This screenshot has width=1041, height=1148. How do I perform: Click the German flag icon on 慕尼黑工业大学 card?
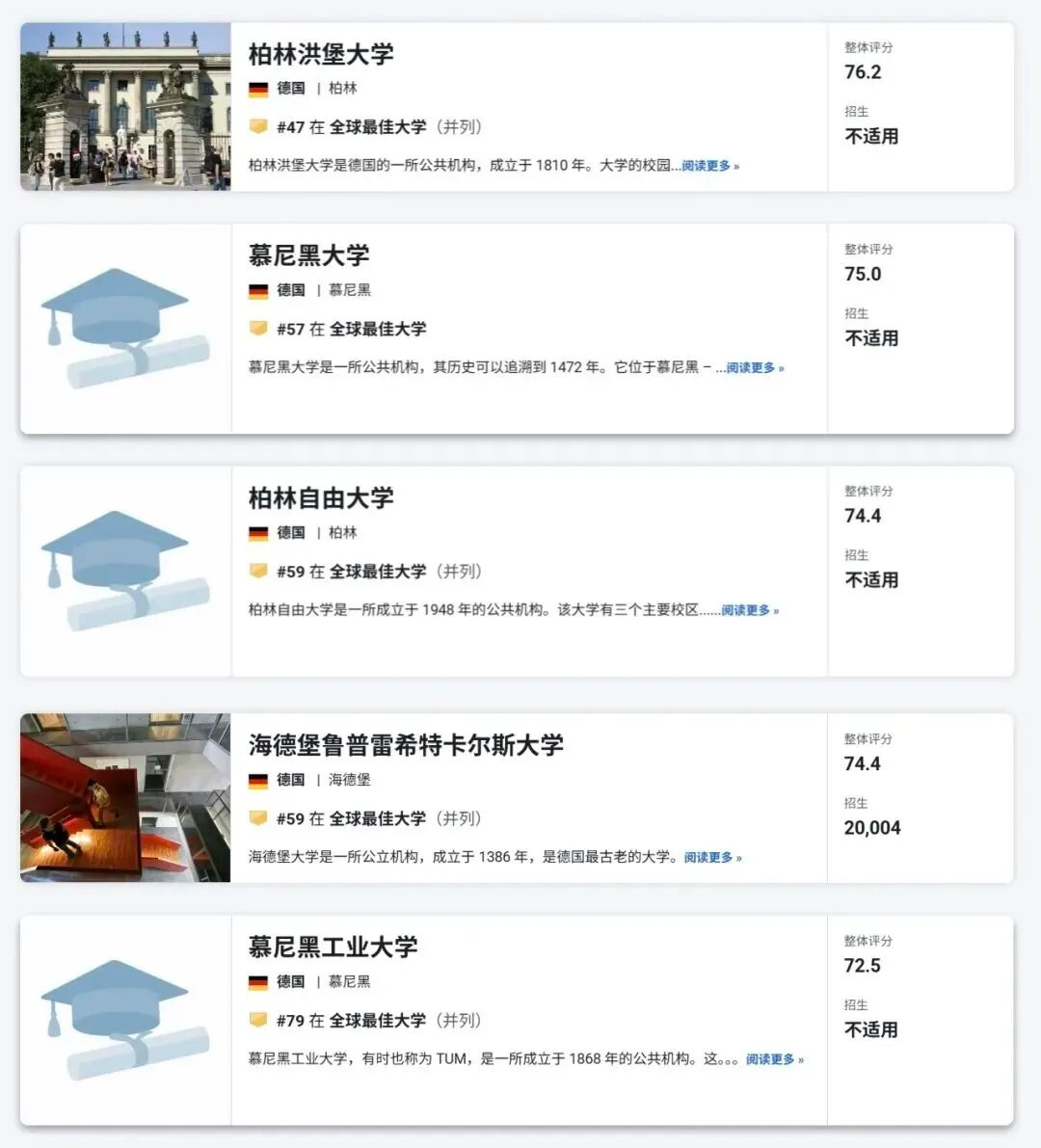coord(256,982)
